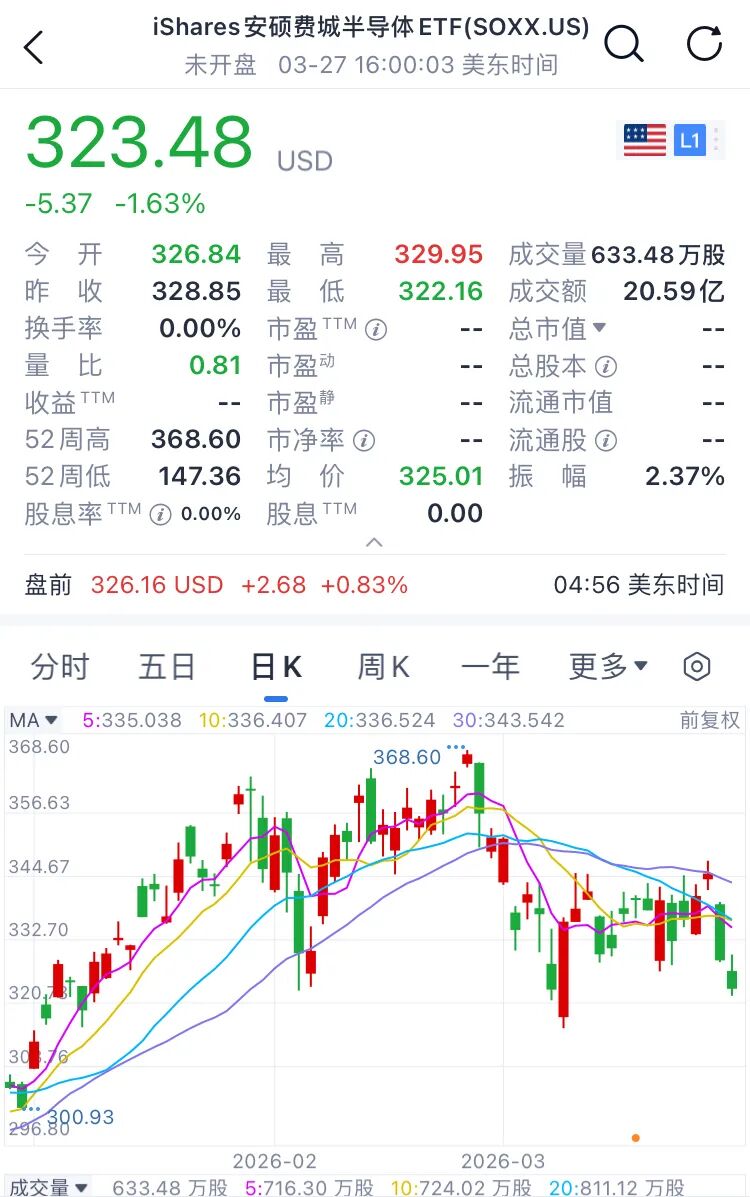Show info for 总股本
The width and height of the screenshot is (750, 1197).
(606, 366)
